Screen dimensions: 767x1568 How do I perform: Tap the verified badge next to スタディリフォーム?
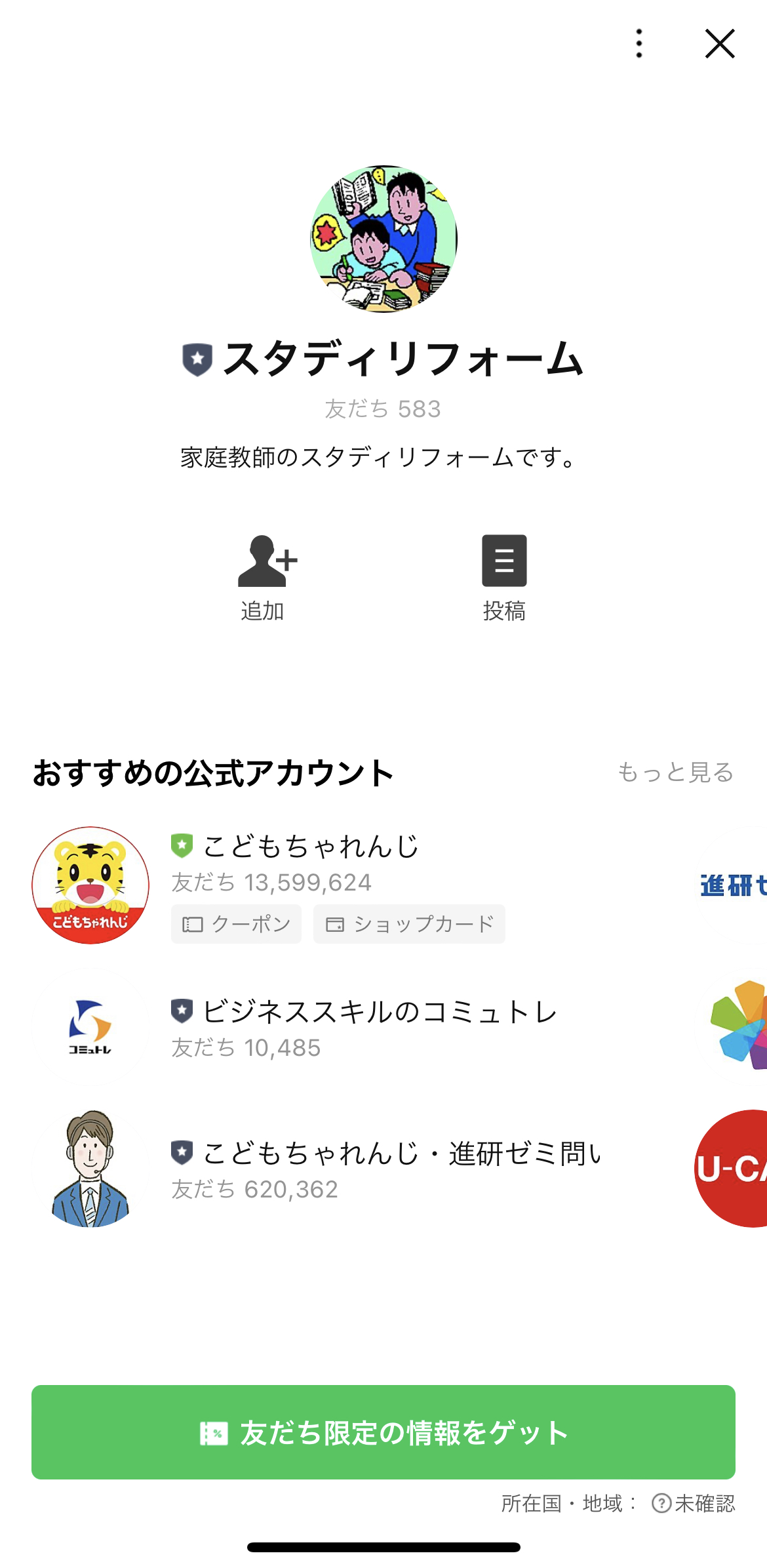[x=198, y=357]
